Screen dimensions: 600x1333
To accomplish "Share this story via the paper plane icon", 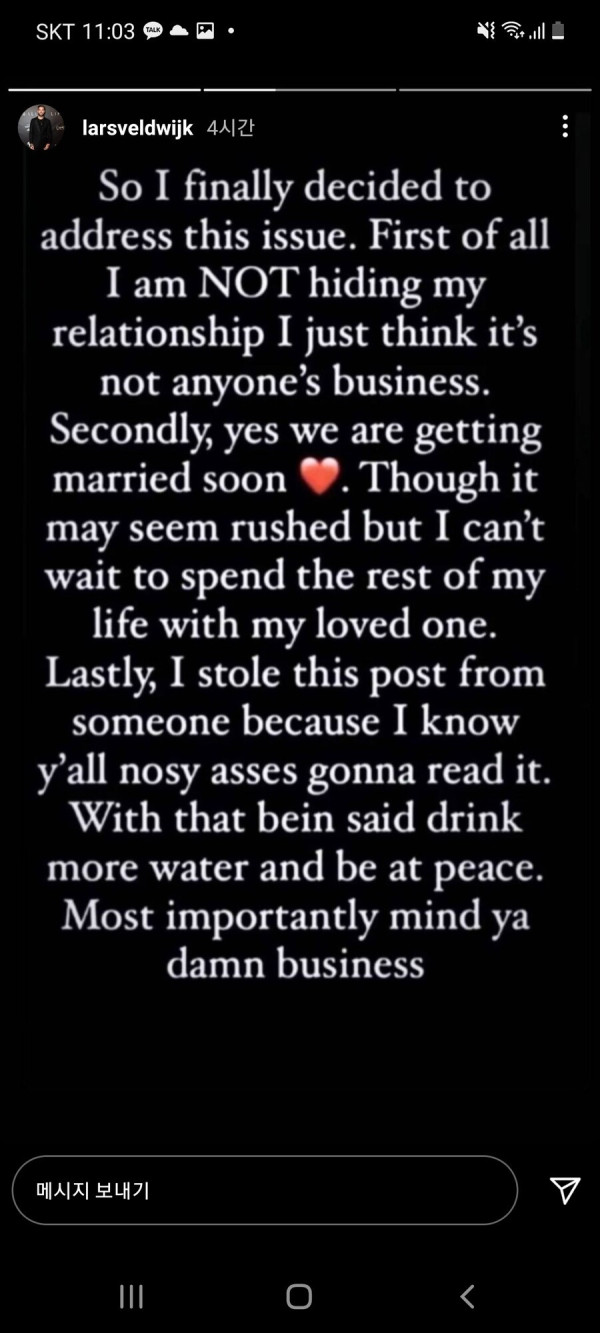I will click(x=565, y=1189).
